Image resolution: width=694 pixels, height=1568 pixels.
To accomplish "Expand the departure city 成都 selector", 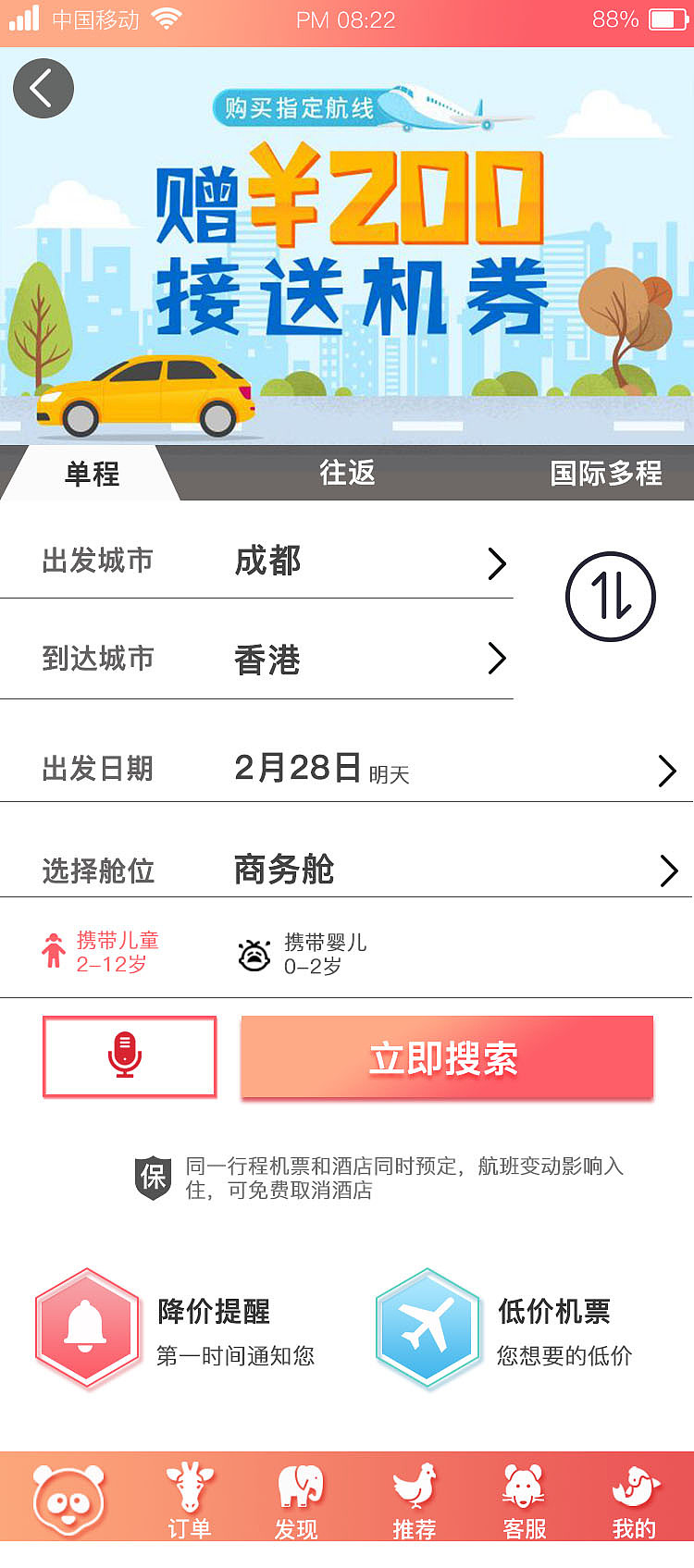I will (268, 562).
